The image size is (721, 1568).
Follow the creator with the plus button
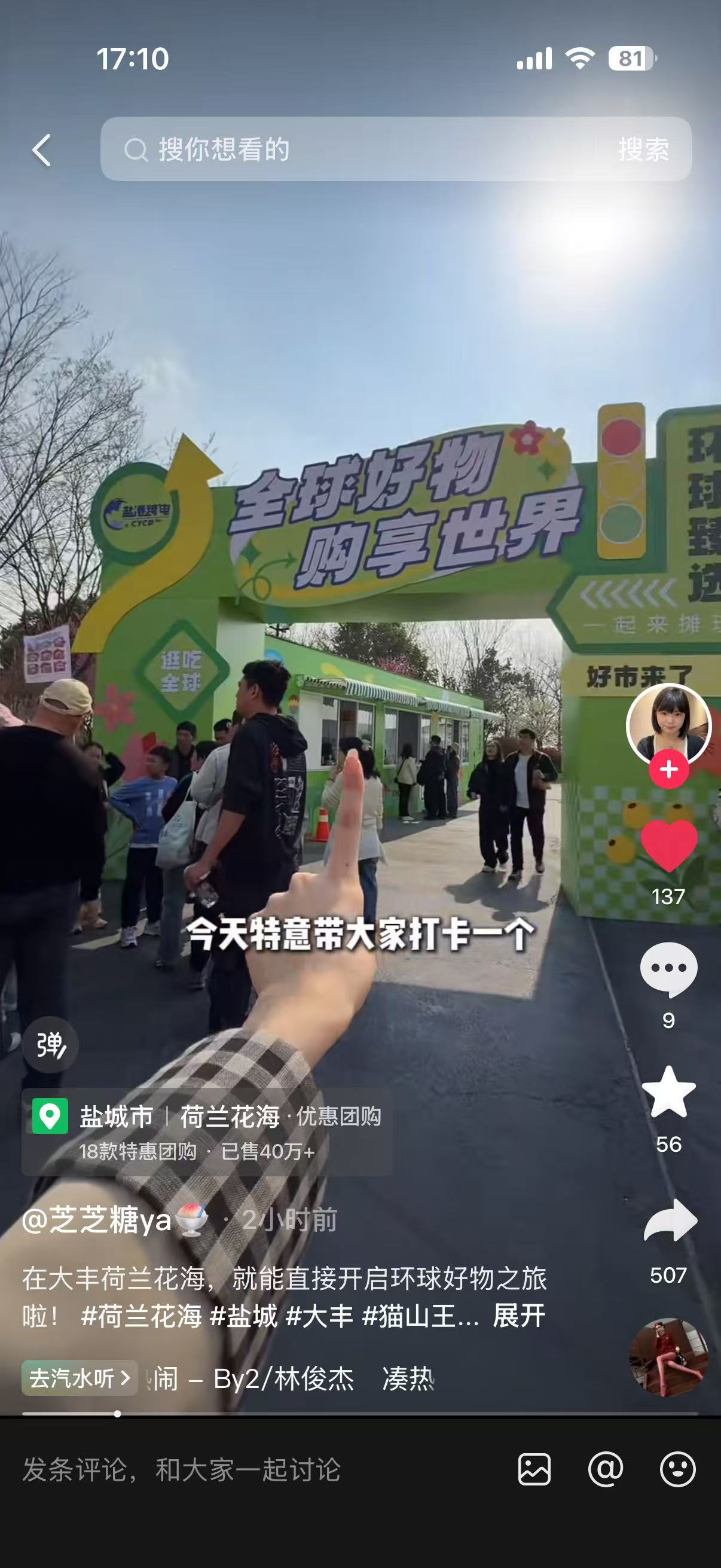(x=668, y=770)
